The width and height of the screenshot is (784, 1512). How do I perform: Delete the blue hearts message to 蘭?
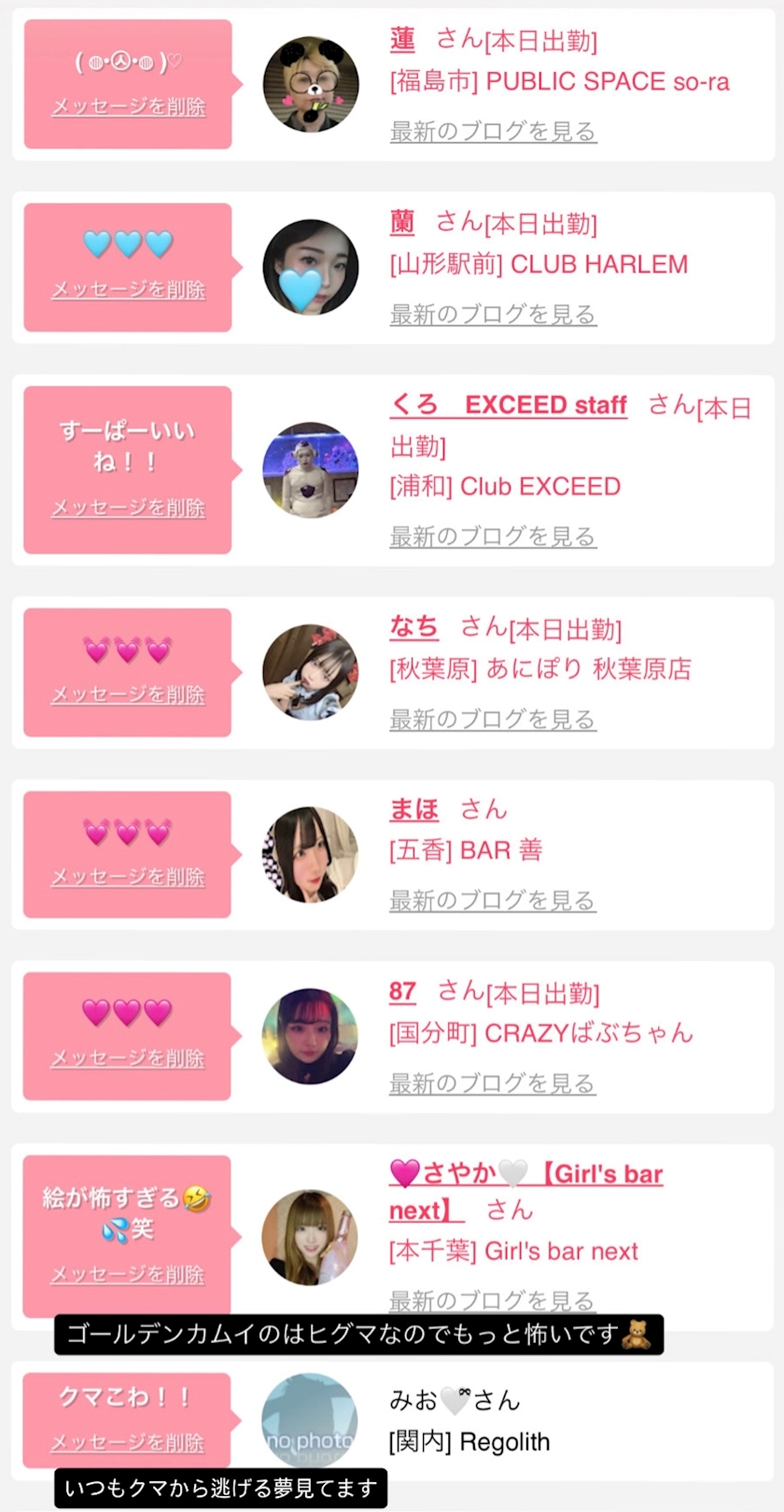coord(128,290)
